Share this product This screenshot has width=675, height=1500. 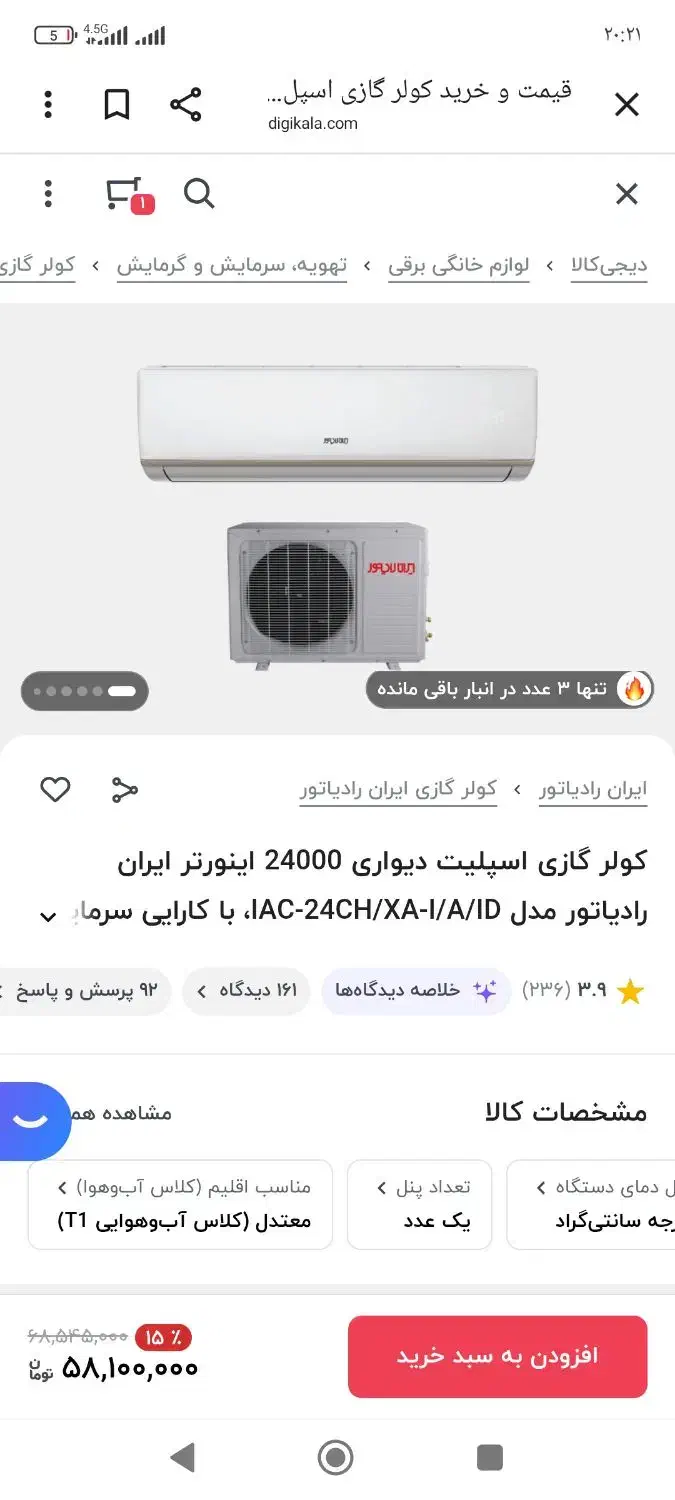[x=124, y=790]
